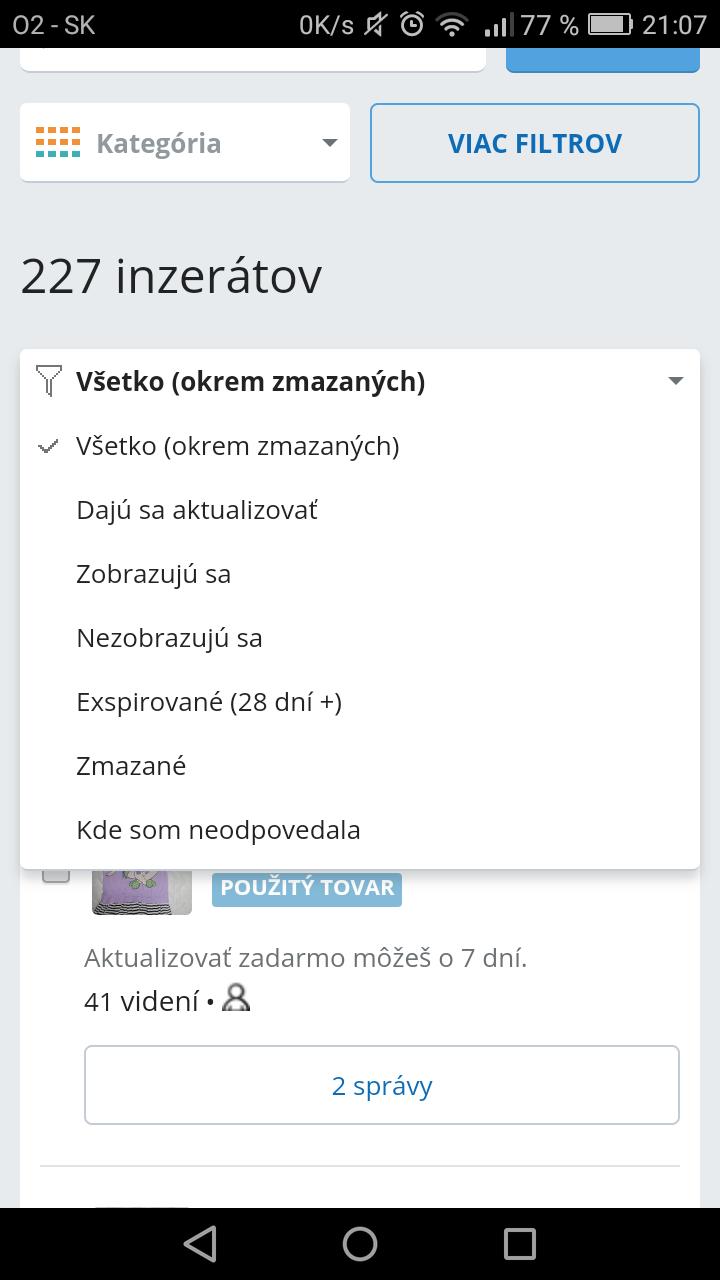Choose Dajú sa aktualizovať filter

point(360,510)
